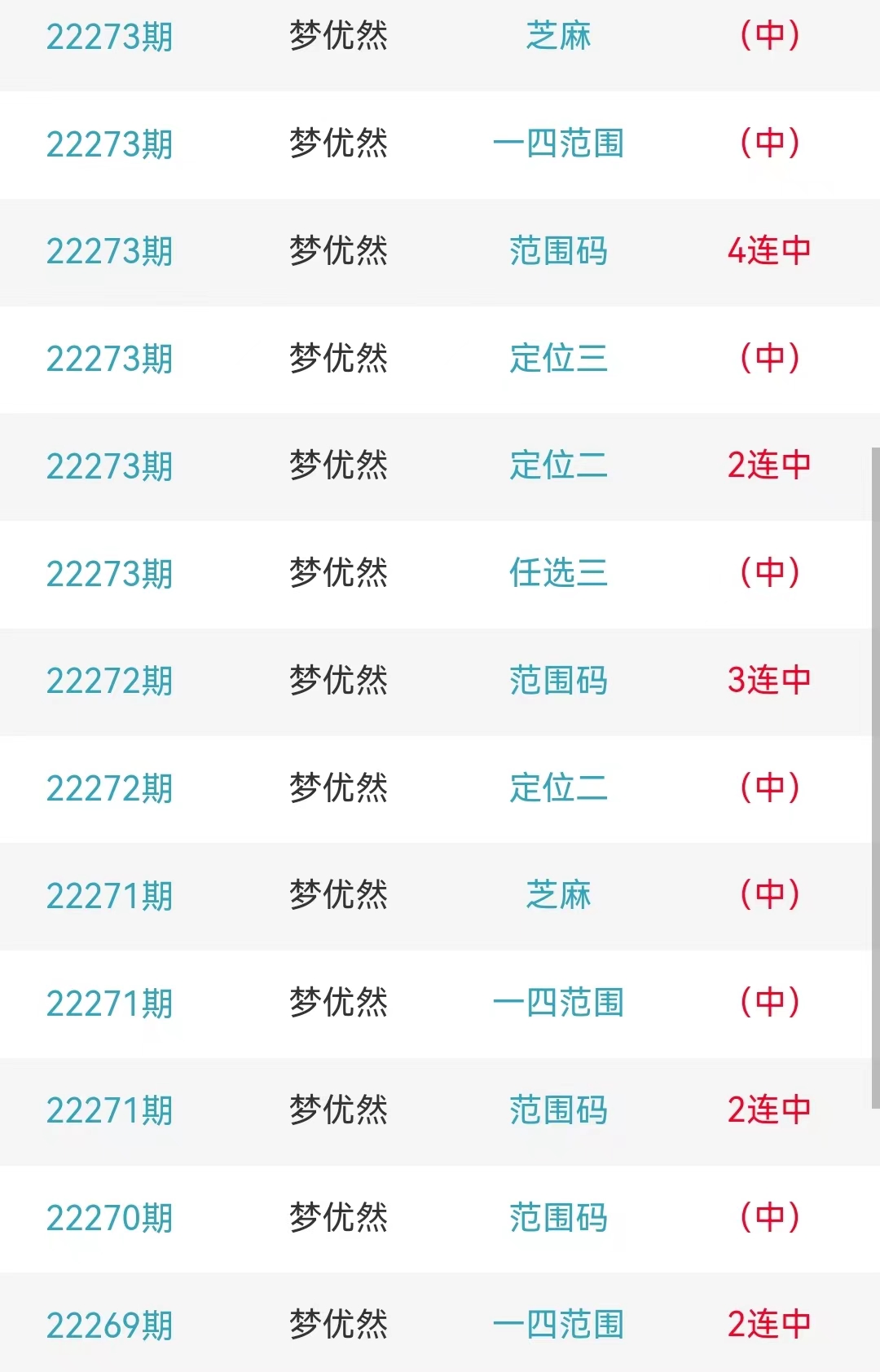The image size is (880, 1372).
Task: Open the 22269期 一四范围 2连中 row
Action: (x=558, y=1325)
